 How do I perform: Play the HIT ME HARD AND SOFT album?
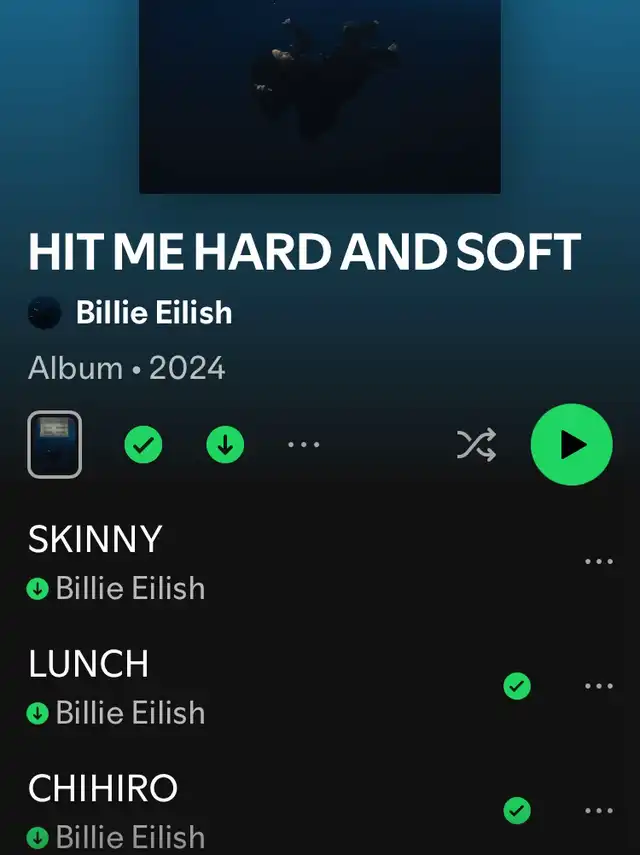(x=571, y=445)
